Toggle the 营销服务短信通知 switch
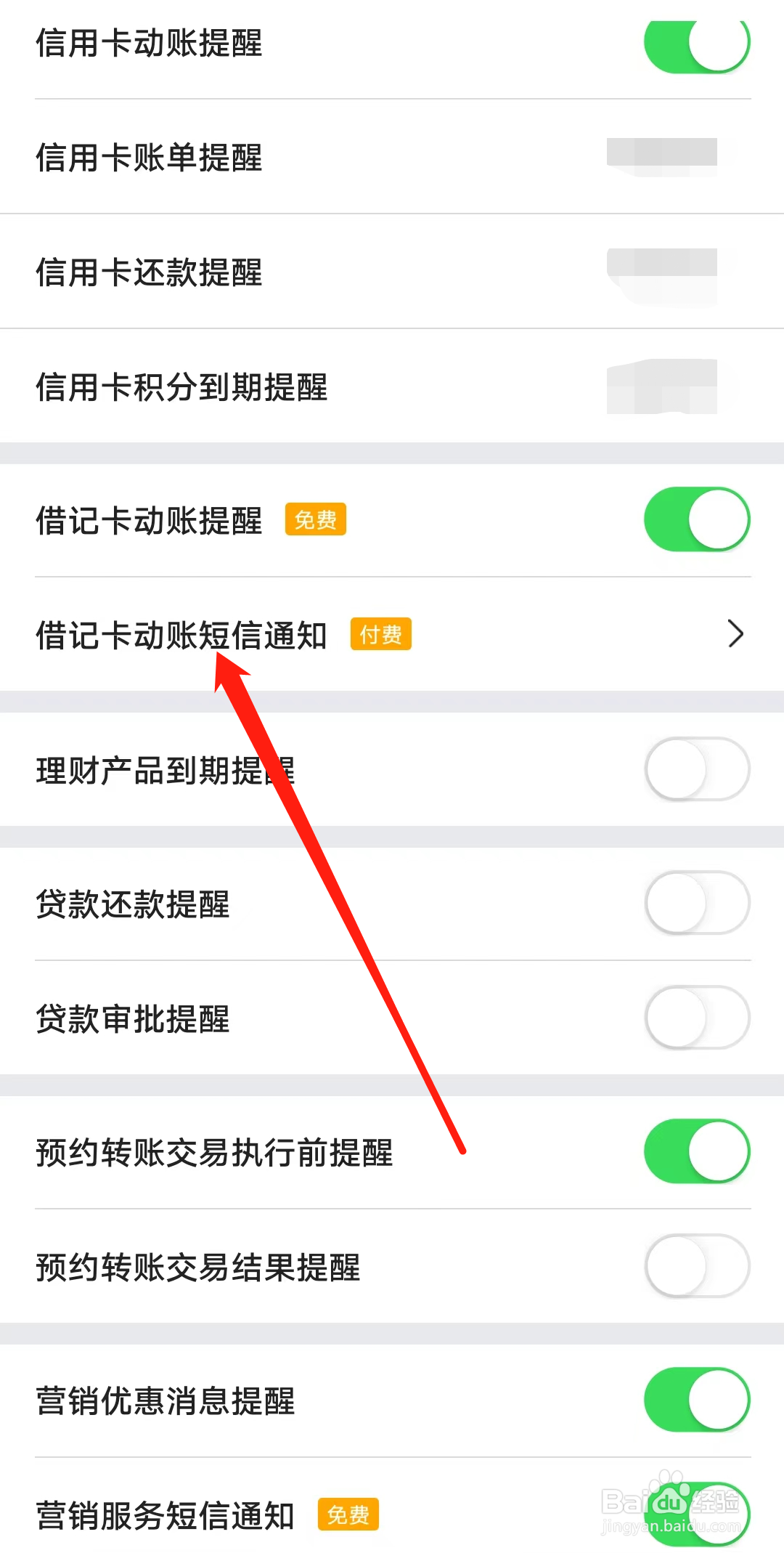 pos(696,1514)
